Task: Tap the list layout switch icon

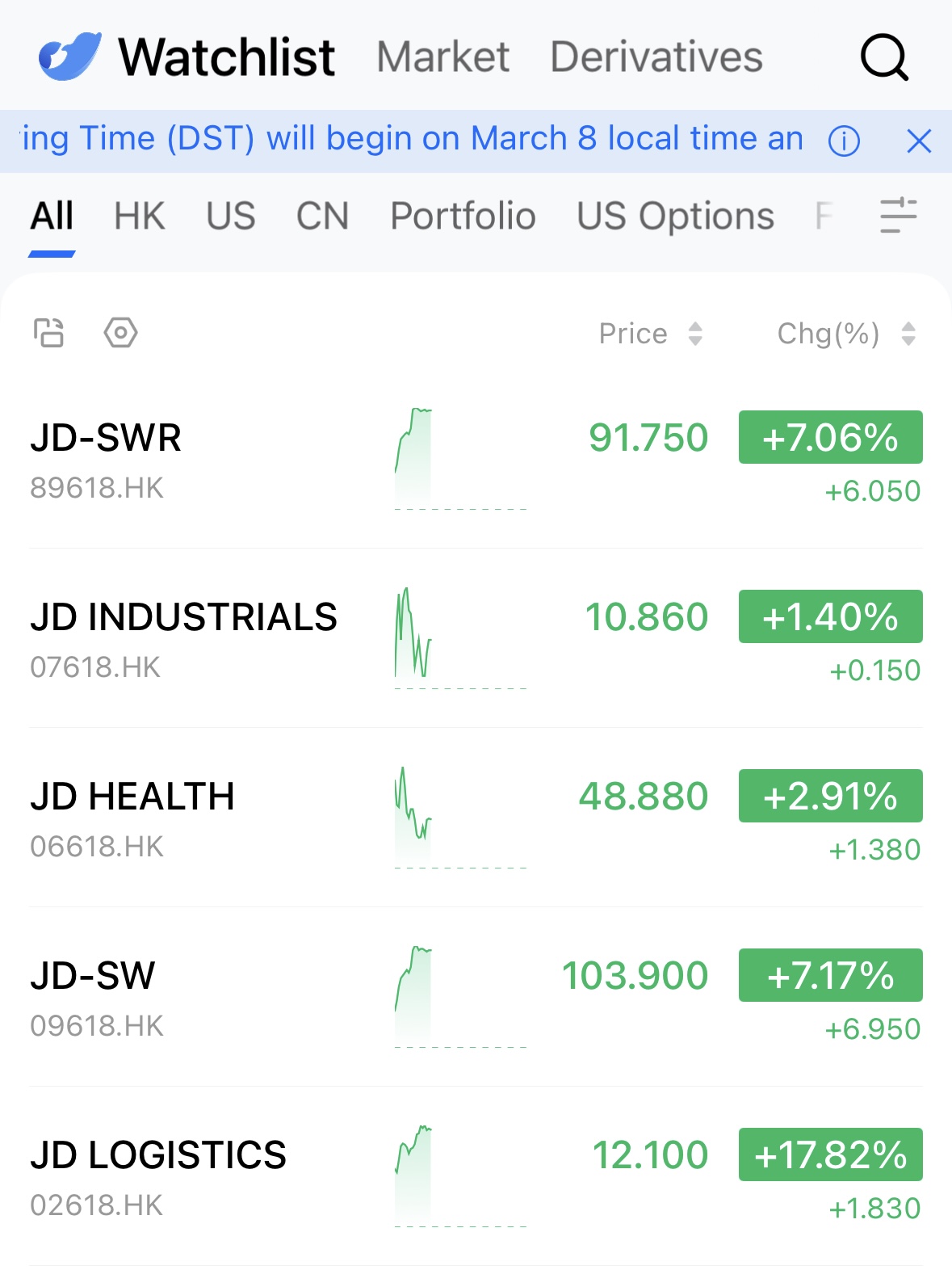Action: pos(48,333)
